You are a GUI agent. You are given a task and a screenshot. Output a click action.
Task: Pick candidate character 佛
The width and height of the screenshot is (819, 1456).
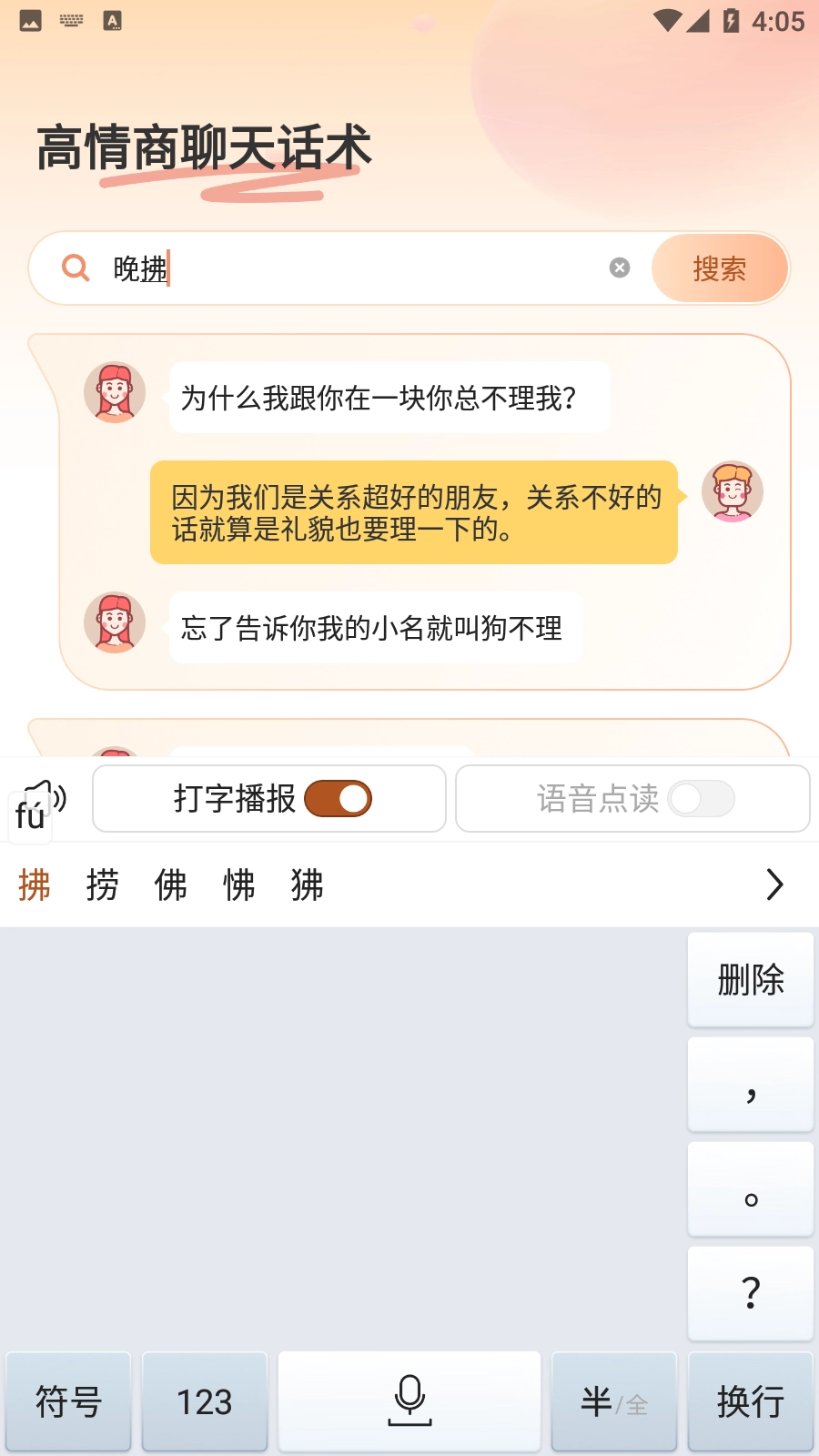pyautogui.click(x=171, y=885)
